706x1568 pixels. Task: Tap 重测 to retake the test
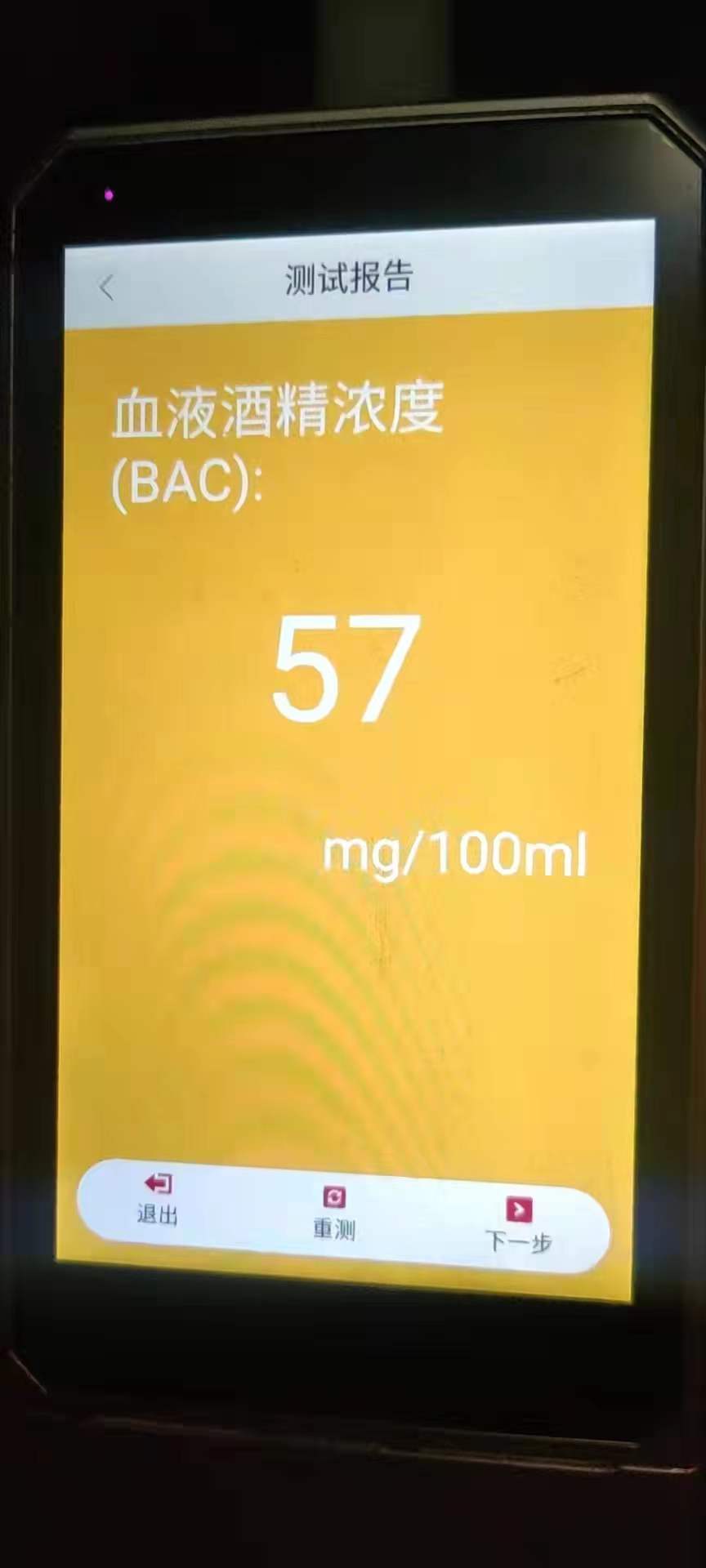333,1214
